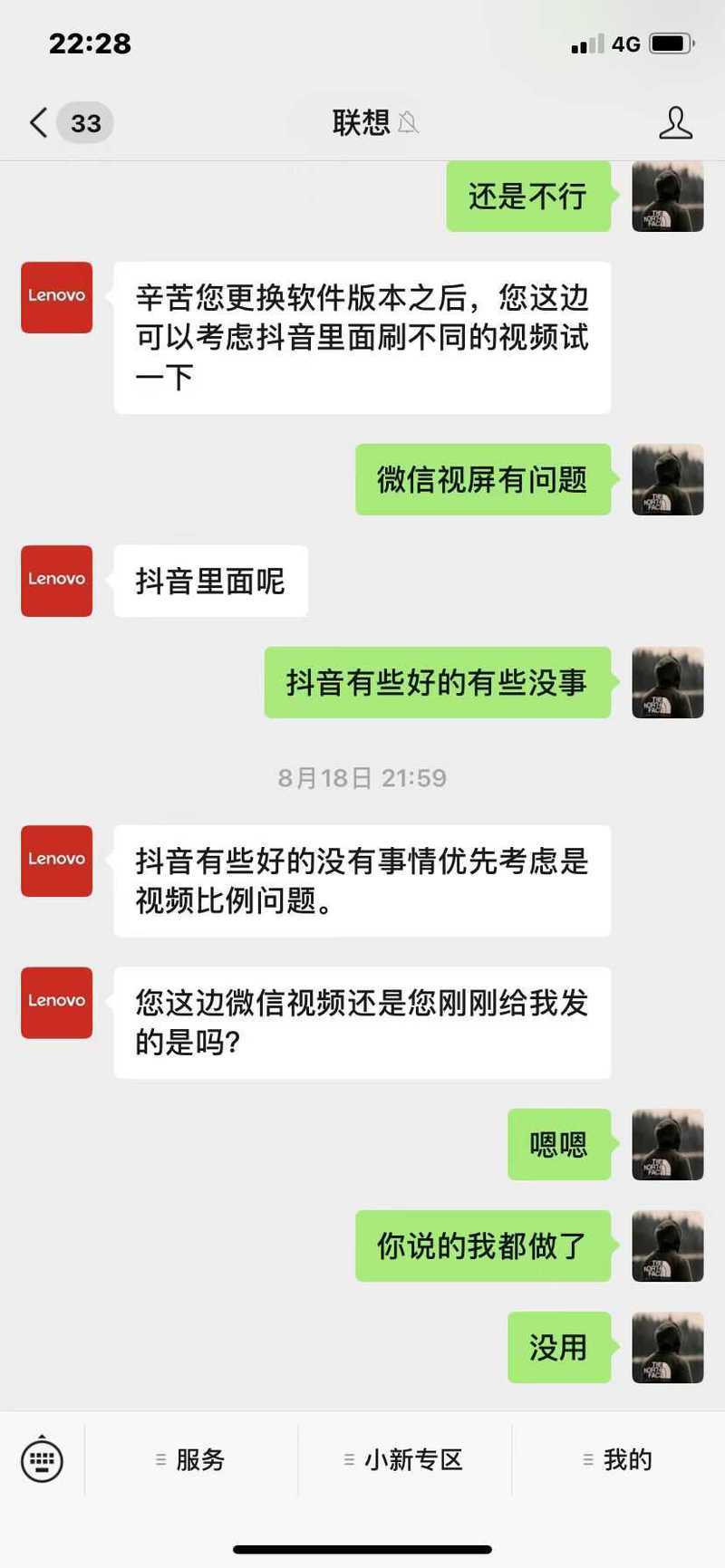Viewport: 725px width, 1568px height.
Task: Tap the Lenovo avatar beside 抖音里面呢
Action: tap(57, 581)
